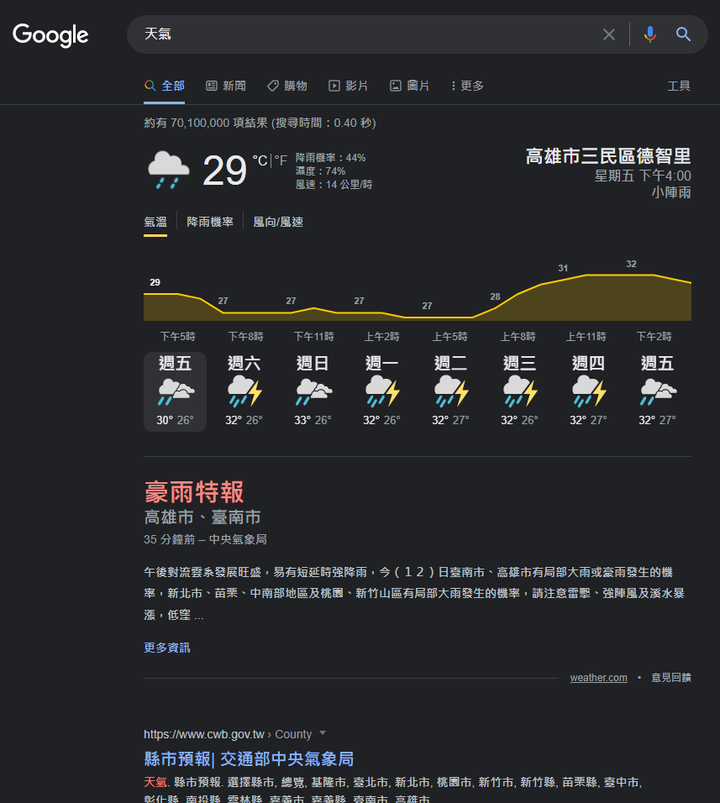Switch temperature unit to °F
Viewport: 720px width, 803px height.
(x=281, y=161)
